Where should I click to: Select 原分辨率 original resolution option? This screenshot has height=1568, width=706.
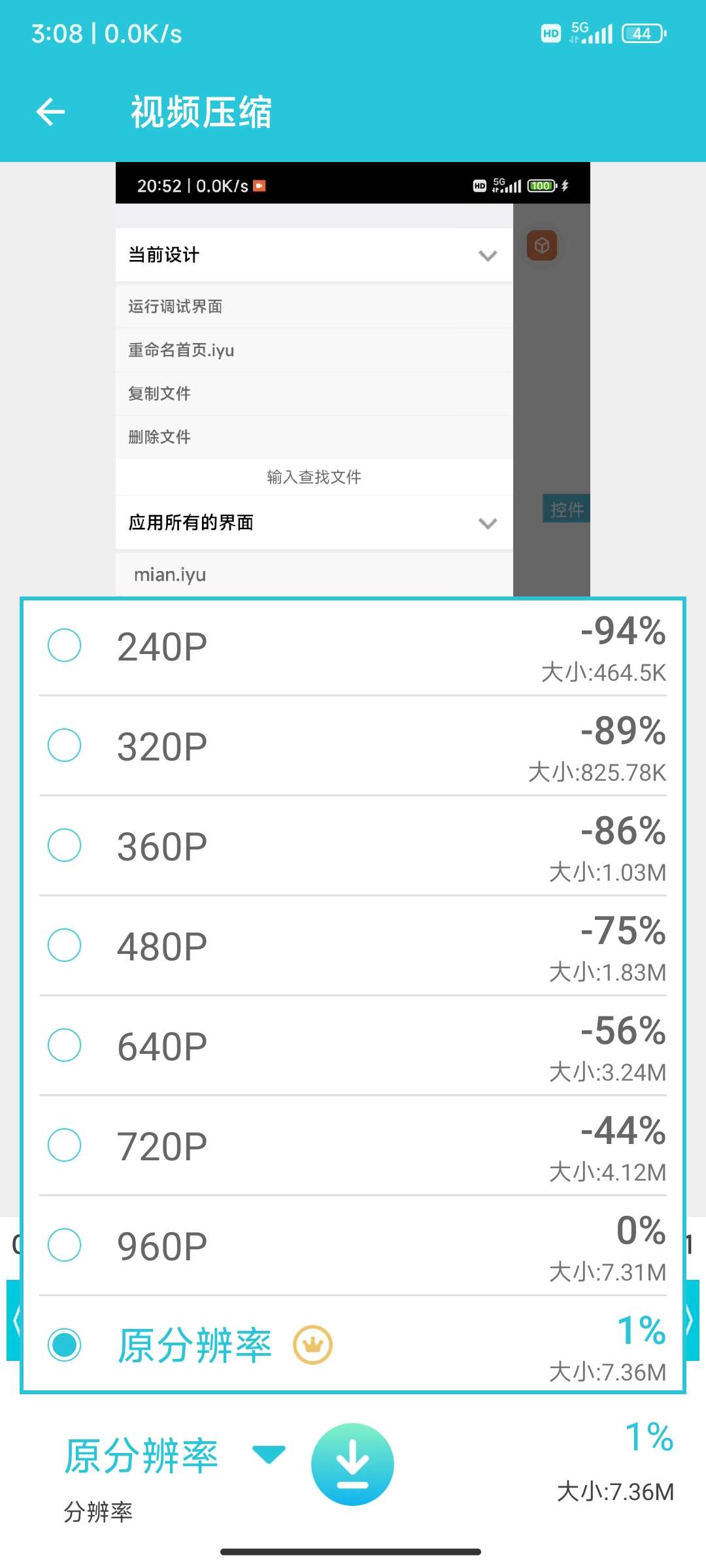(x=65, y=1345)
